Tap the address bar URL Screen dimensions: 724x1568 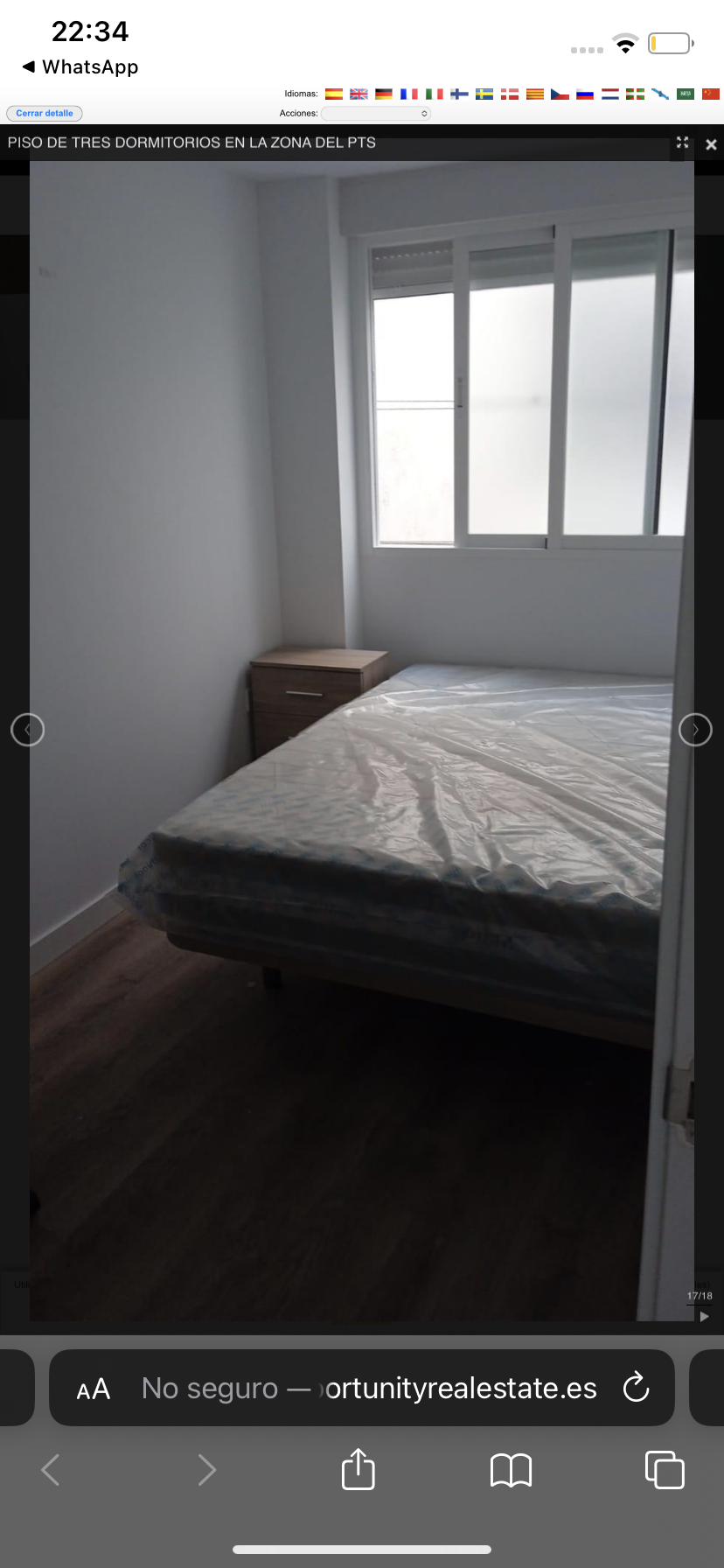[x=367, y=1388]
